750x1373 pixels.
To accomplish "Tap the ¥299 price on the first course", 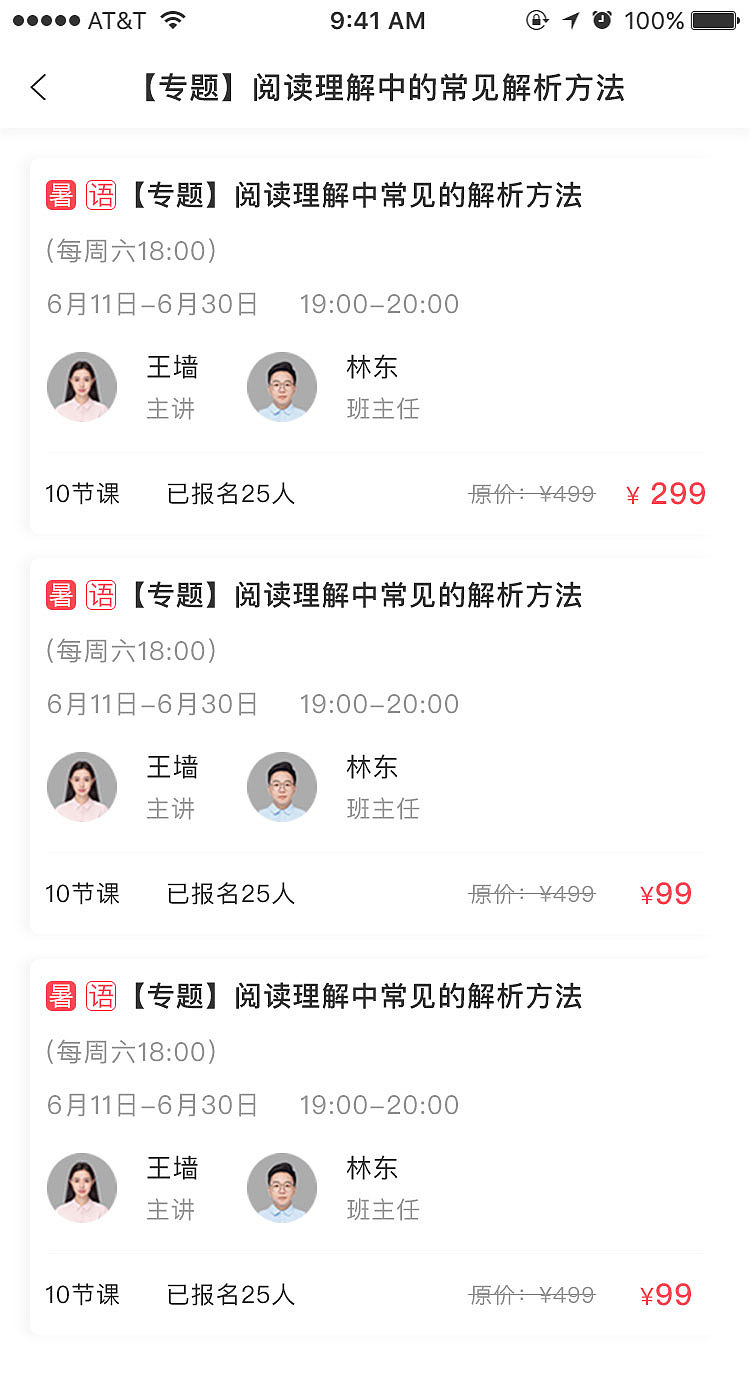I will tap(666, 493).
